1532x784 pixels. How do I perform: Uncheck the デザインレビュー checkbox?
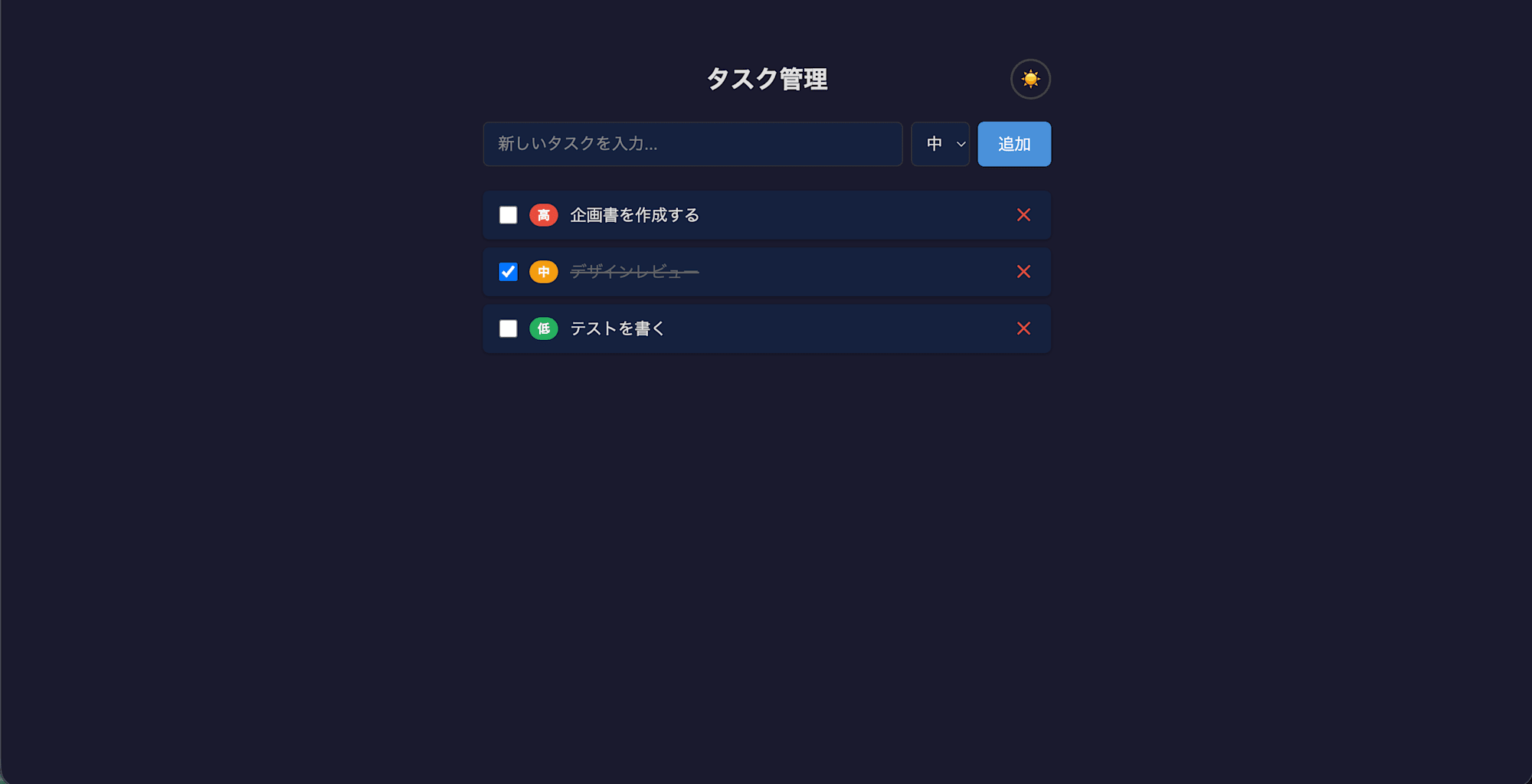(508, 272)
